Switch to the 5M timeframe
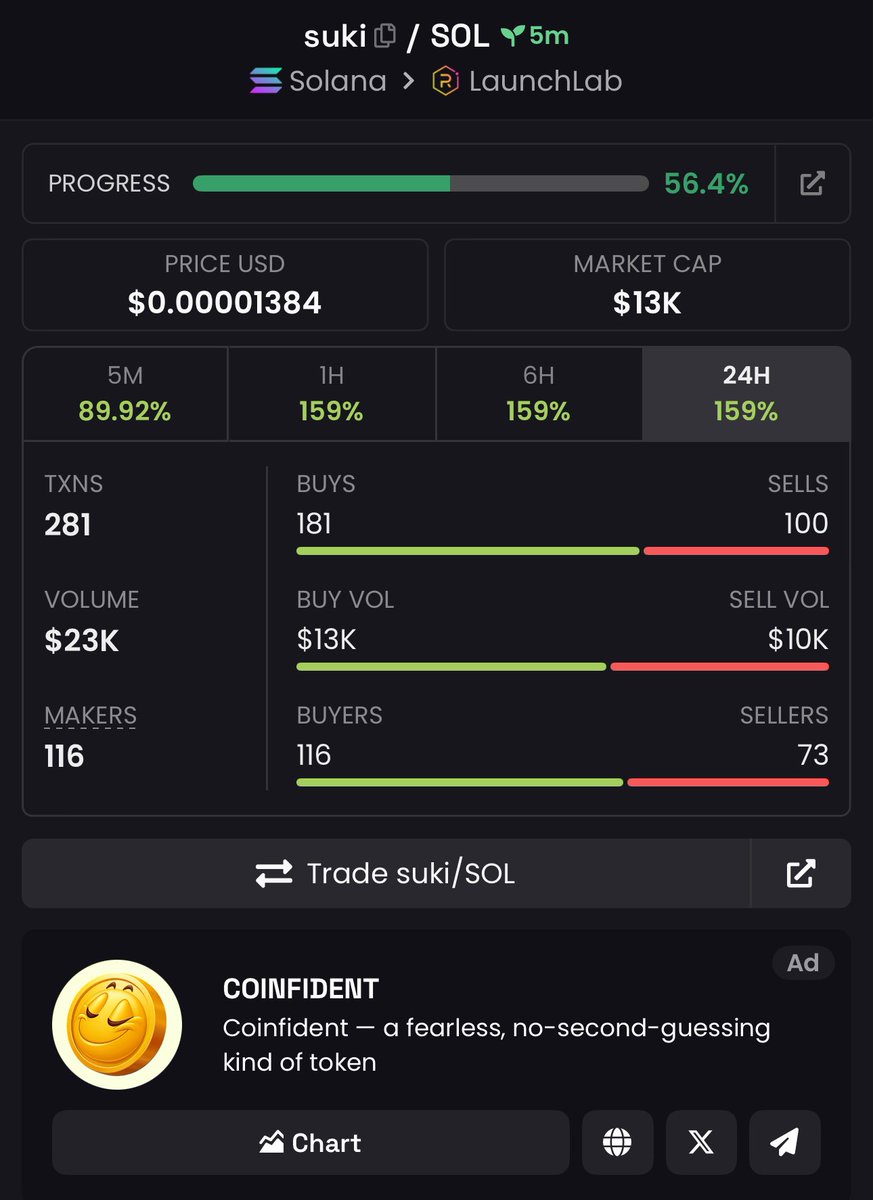The width and height of the screenshot is (873, 1200). point(126,394)
